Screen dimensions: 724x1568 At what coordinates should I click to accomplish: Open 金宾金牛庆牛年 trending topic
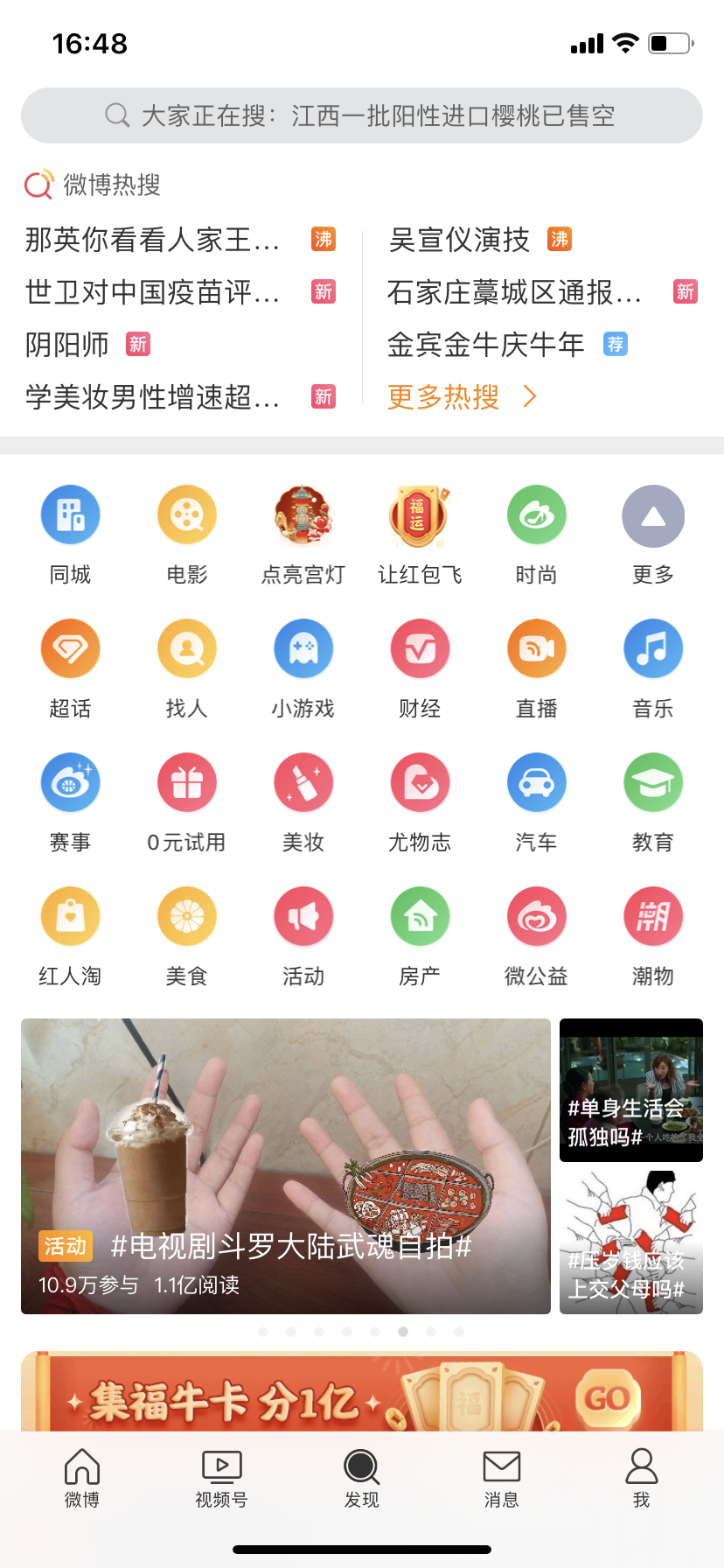coord(486,345)
